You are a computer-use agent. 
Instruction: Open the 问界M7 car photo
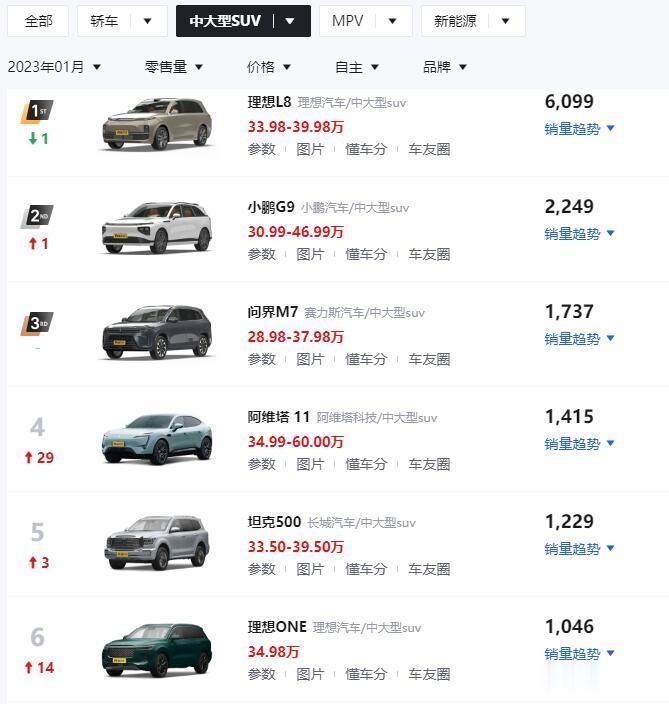156,333
